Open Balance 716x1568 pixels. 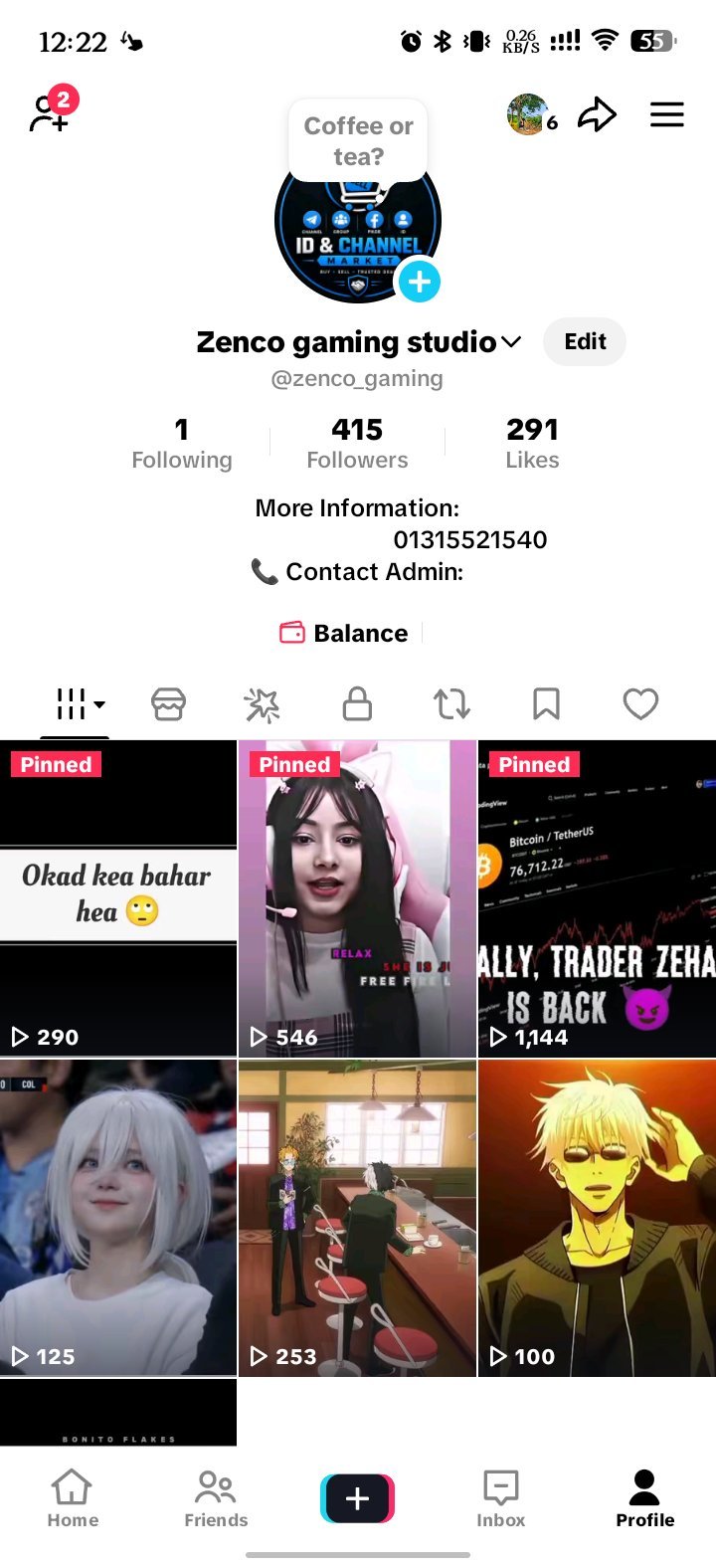pyautogui.click(x=344, y=633)
